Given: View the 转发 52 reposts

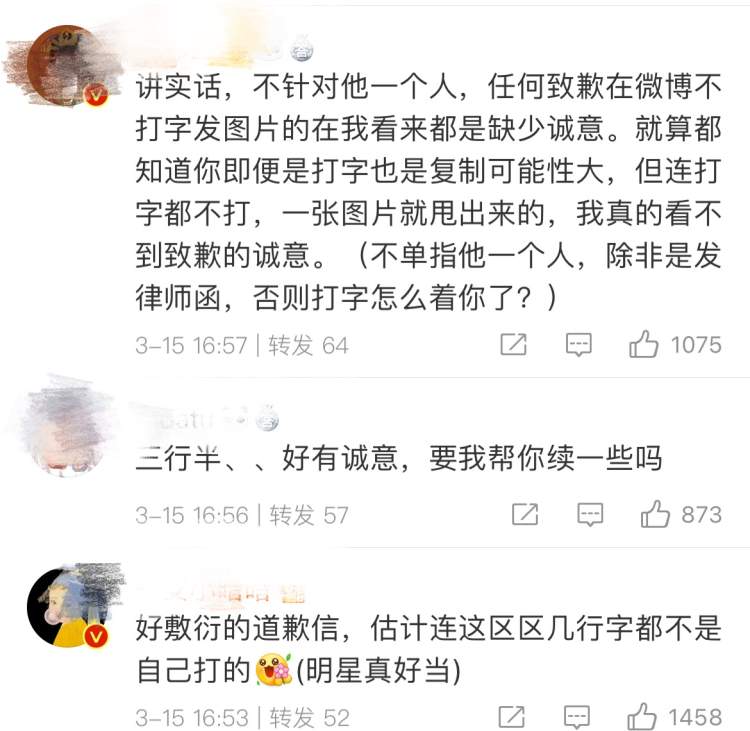Looking at the screenshot, I should pos(308,717).
